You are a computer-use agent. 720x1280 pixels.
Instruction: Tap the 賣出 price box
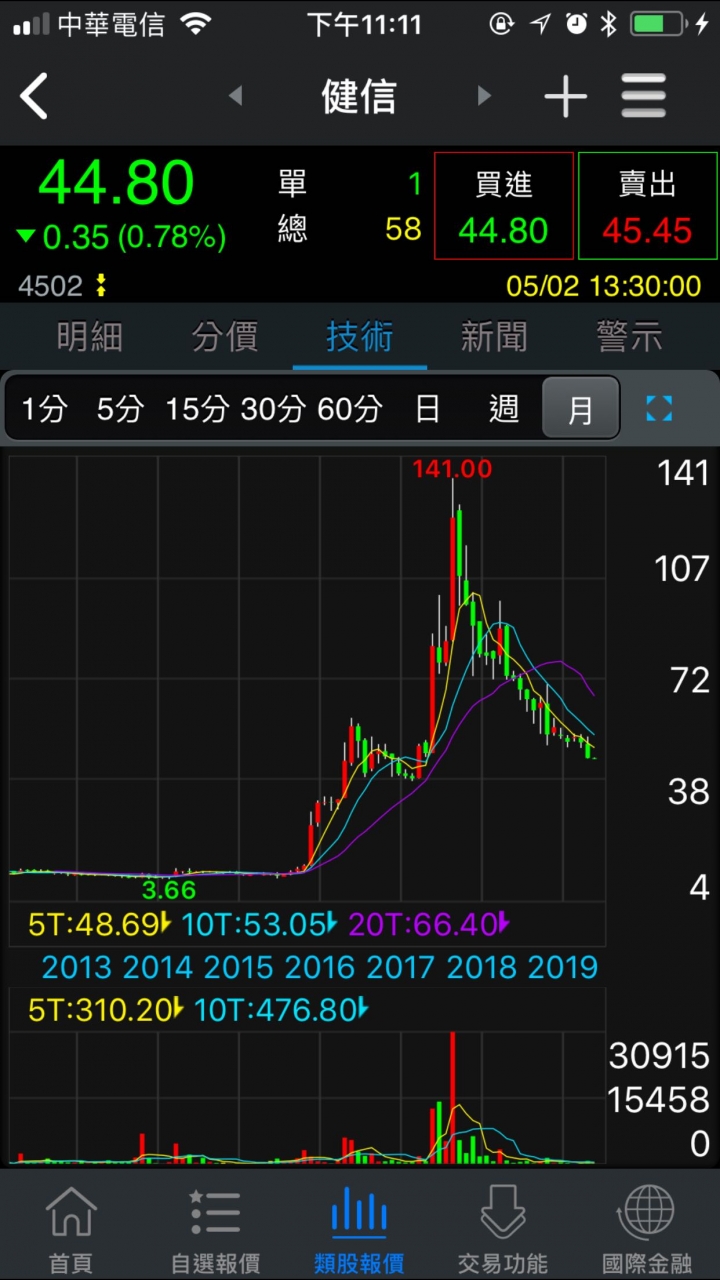pyautogui.click(x=647, y=207)
